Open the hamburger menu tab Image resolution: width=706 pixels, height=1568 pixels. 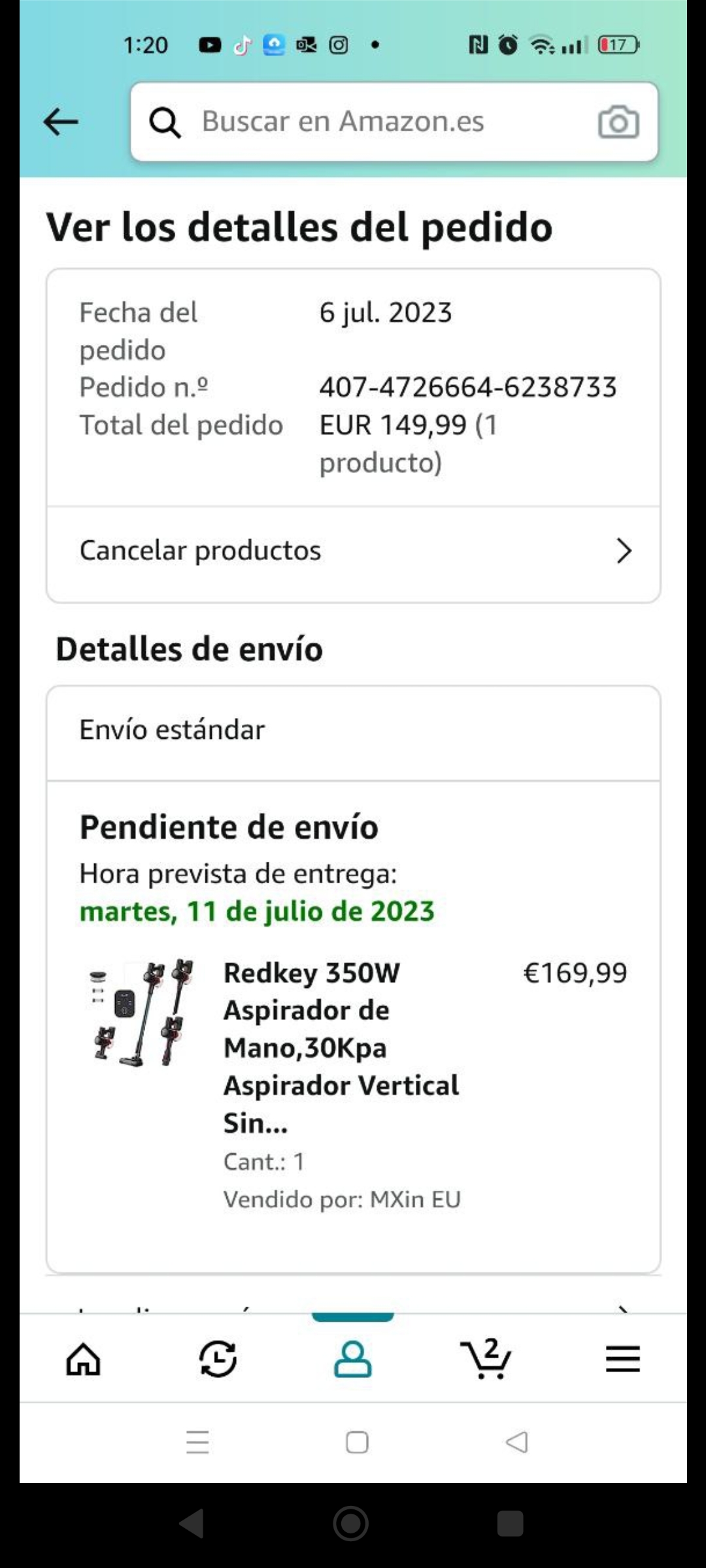point(622,1359)
